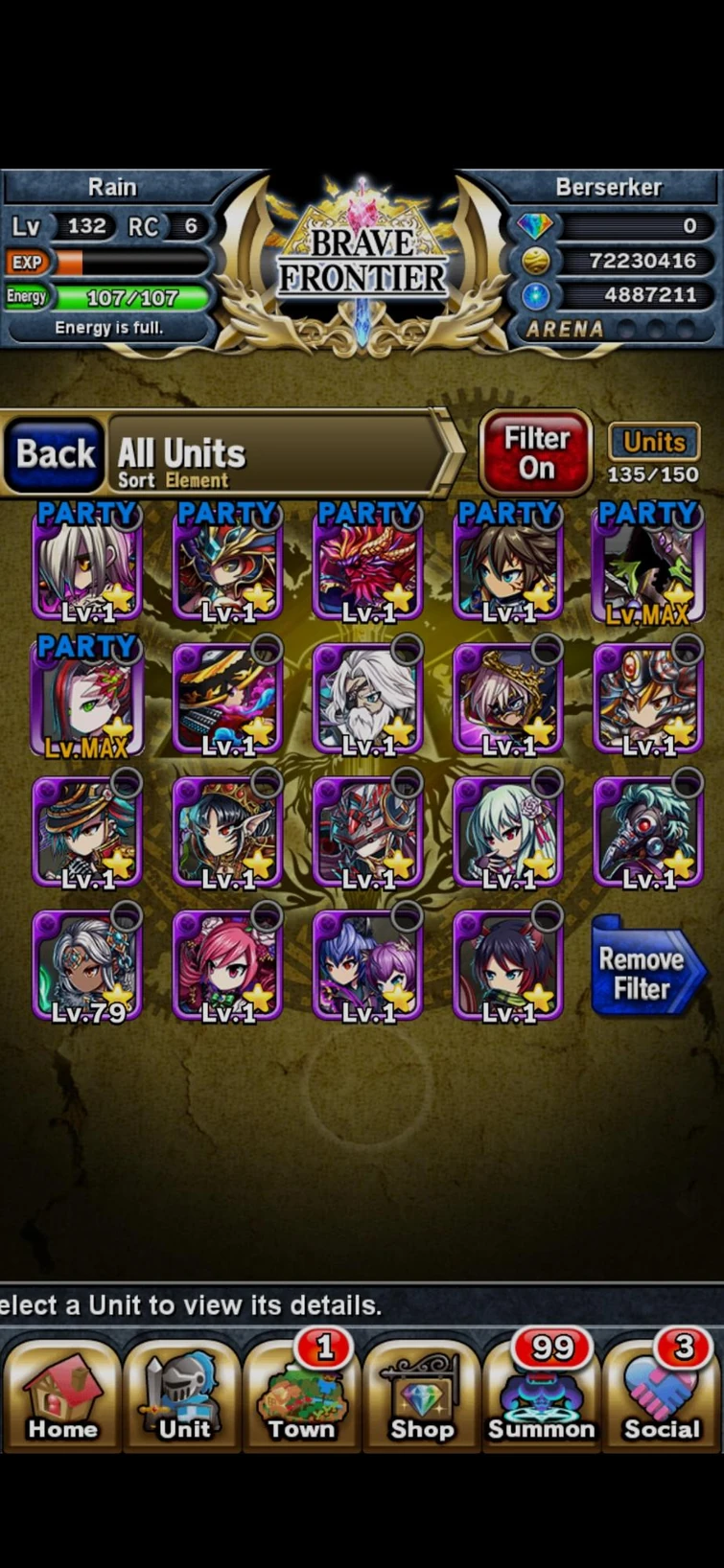Go to the Shop tab
The image size is (724, 1568).
pos(422,1391)
